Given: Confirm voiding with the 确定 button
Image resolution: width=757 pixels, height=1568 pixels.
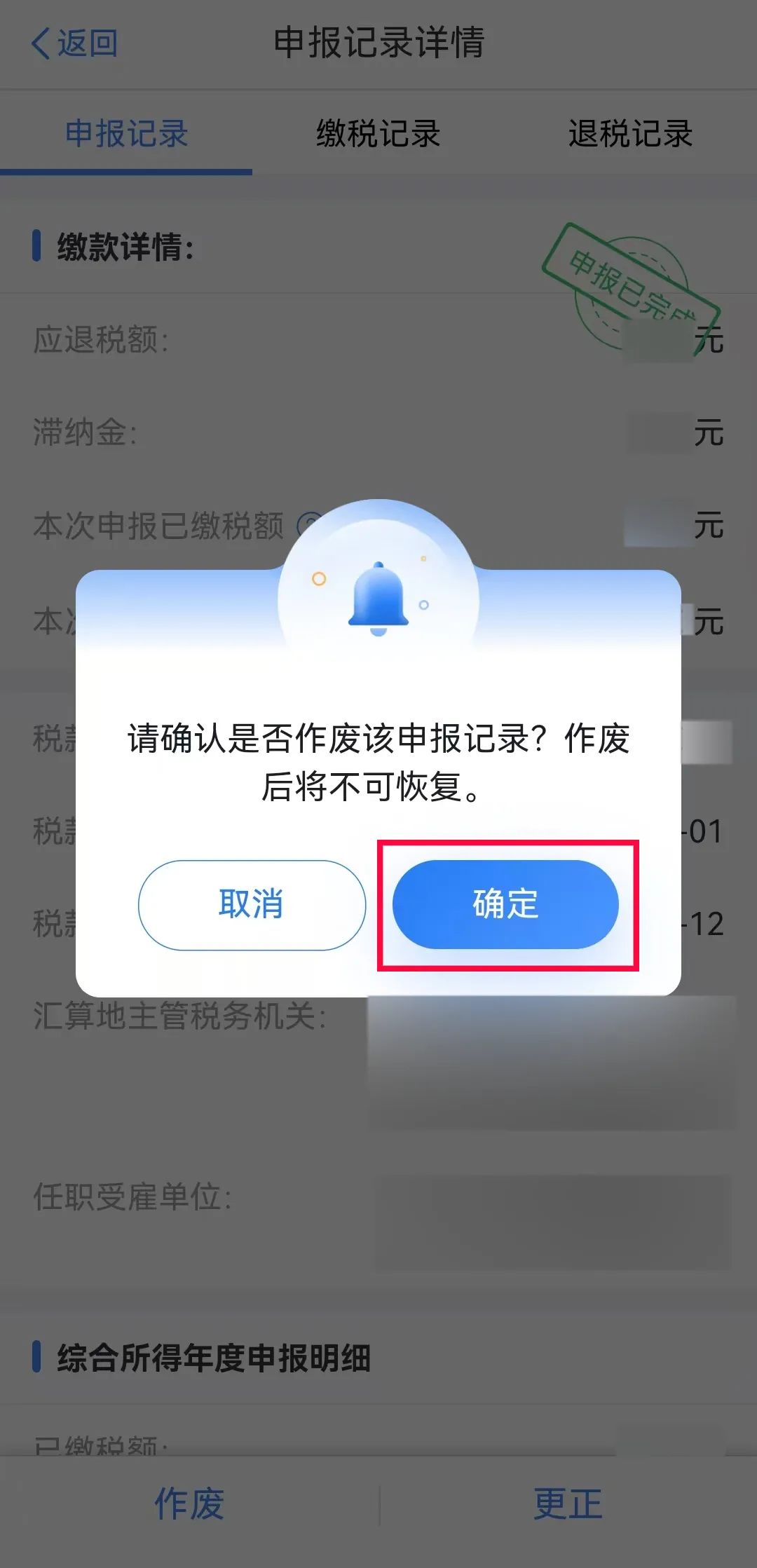Looking at the screenshot, I should (505, 904).
